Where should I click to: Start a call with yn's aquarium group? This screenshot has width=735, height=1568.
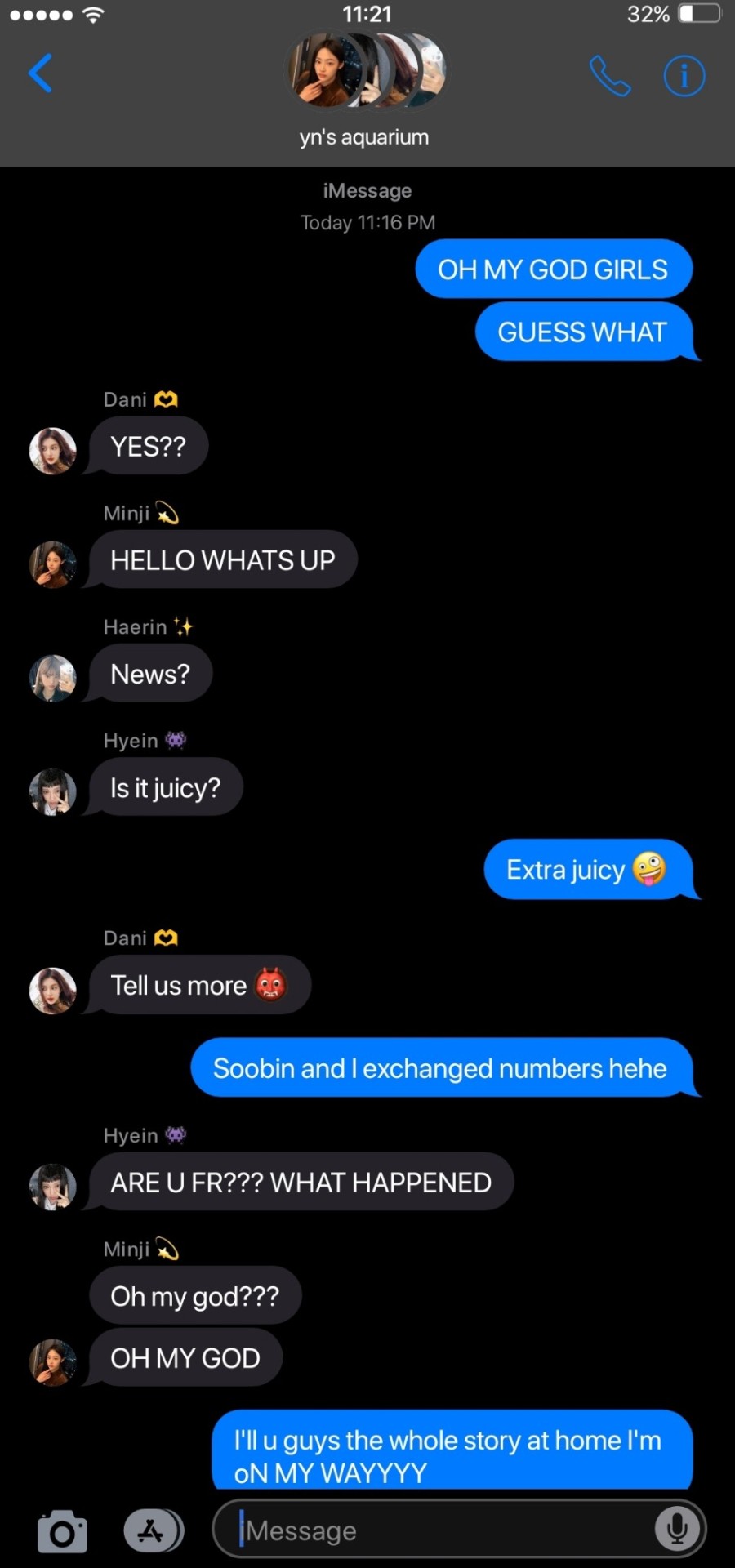[609, 76]
